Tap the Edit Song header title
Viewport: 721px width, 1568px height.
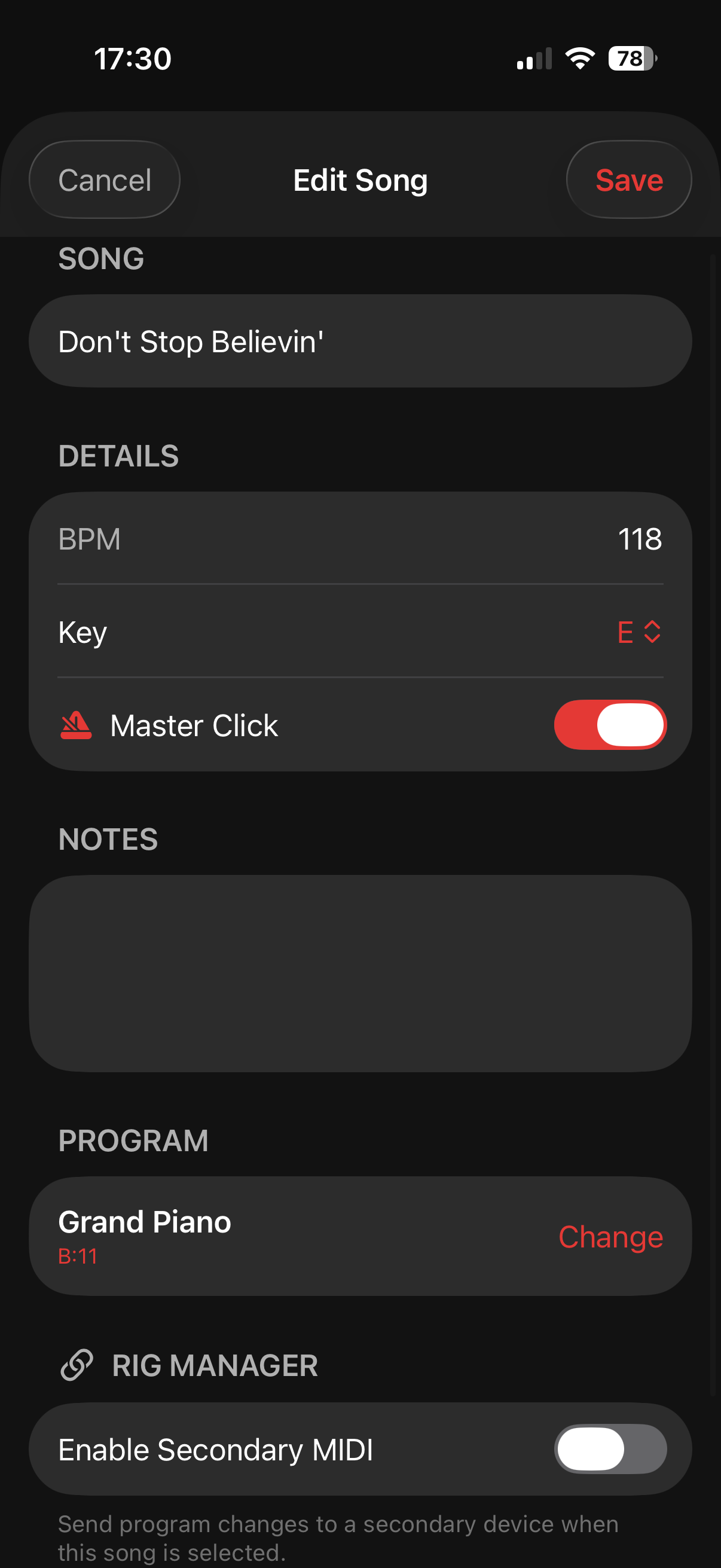(x=360, y=179)
